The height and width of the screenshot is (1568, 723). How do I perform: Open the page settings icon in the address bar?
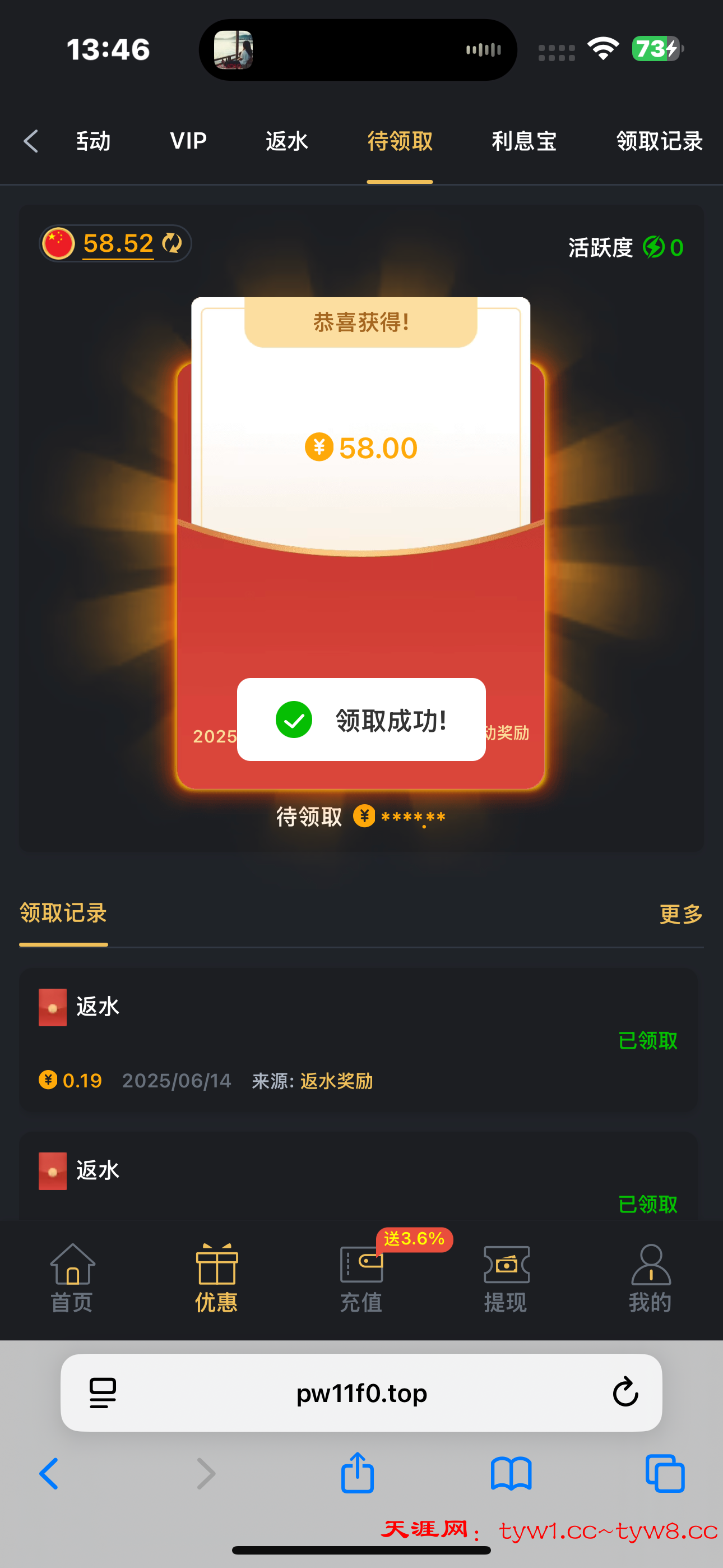coord(103,1392)
